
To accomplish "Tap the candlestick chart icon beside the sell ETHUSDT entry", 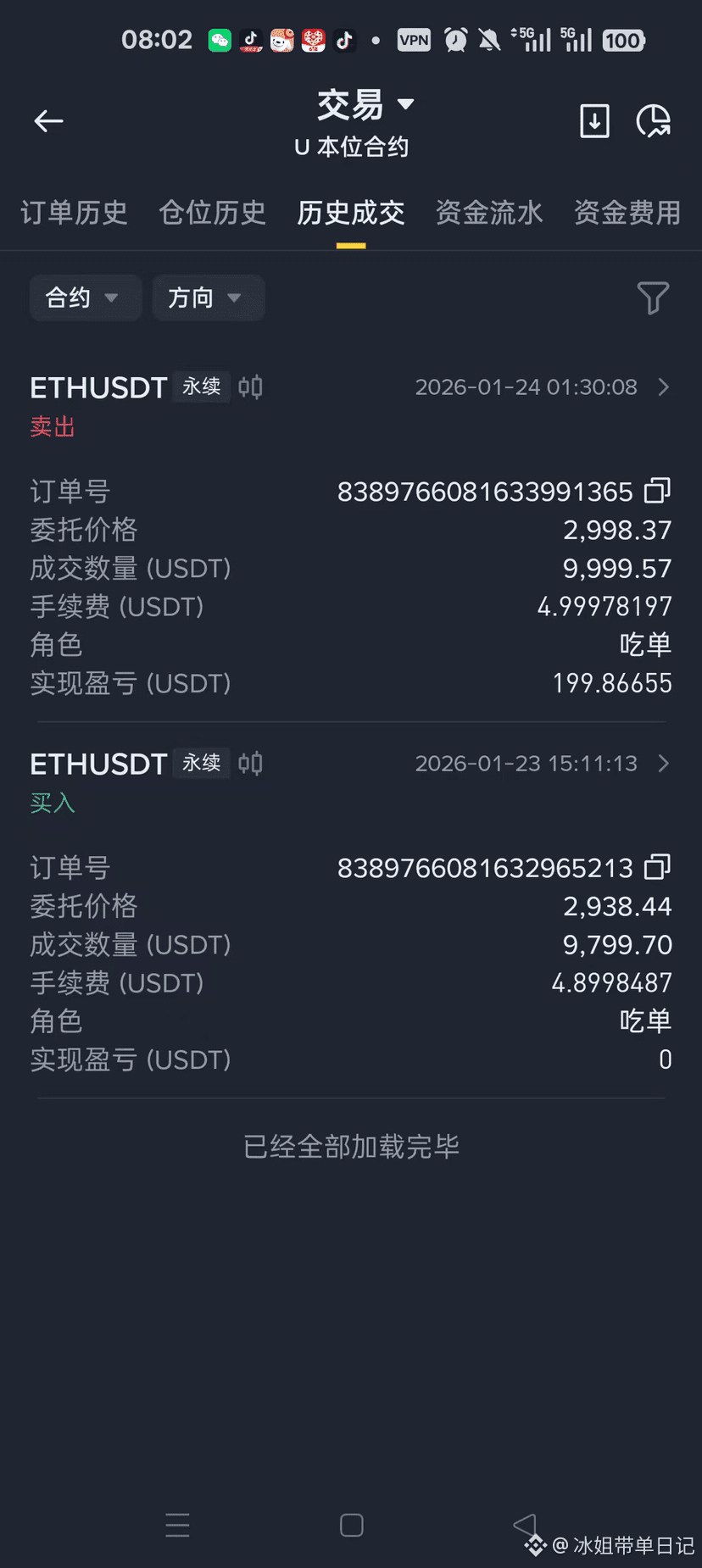I will [x=250, y=386].
